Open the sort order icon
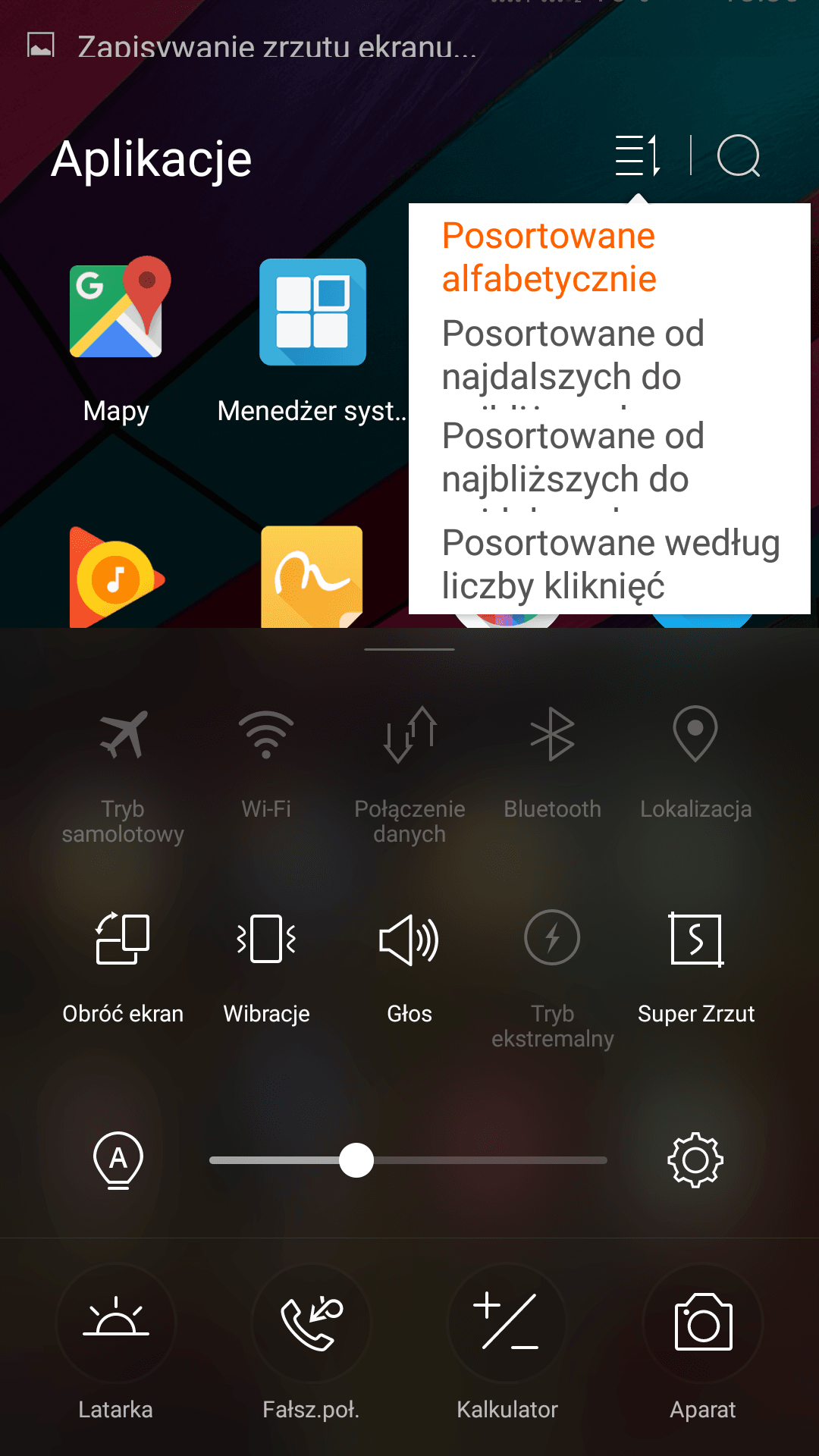Screen dimensions: 819x1456 638,156
